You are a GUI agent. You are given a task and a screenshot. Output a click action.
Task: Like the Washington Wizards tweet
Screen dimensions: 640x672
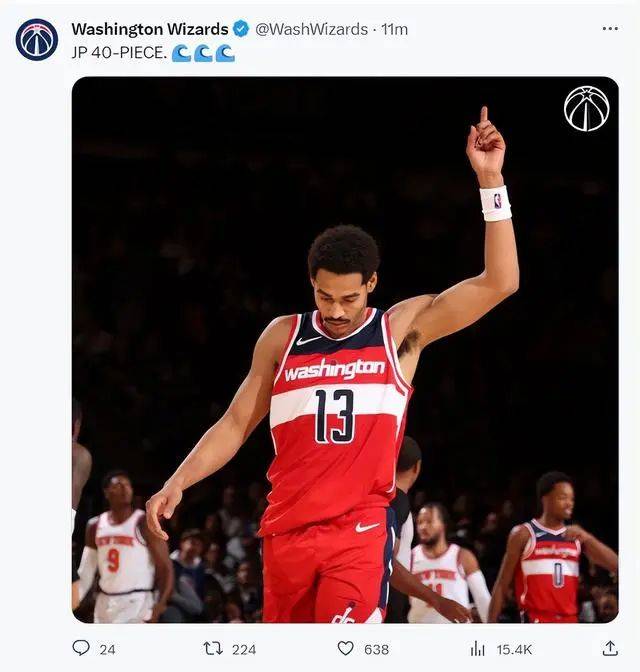pyautogui.click(x=346, y=648)
